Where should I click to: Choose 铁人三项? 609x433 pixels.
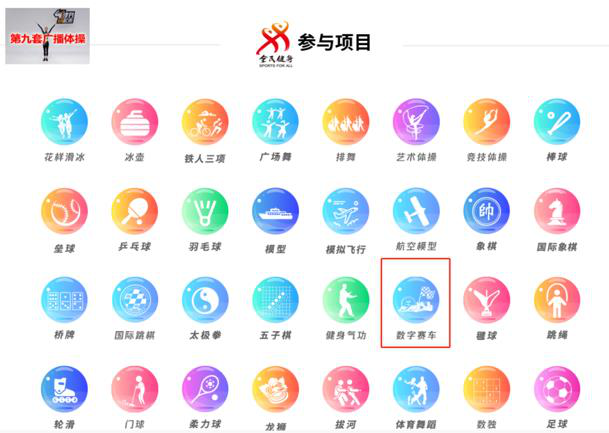click(205, 122)
